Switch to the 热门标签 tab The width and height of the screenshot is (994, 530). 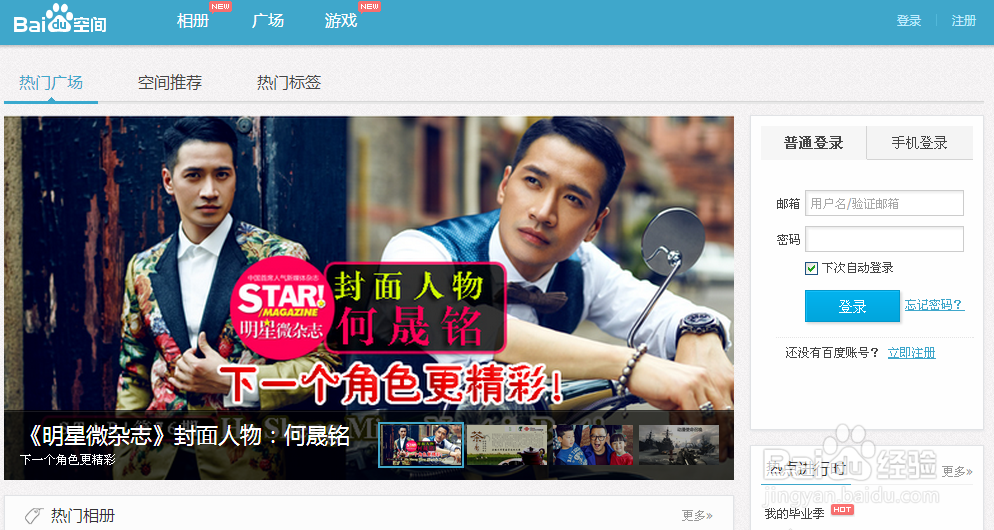click(289, 83)
